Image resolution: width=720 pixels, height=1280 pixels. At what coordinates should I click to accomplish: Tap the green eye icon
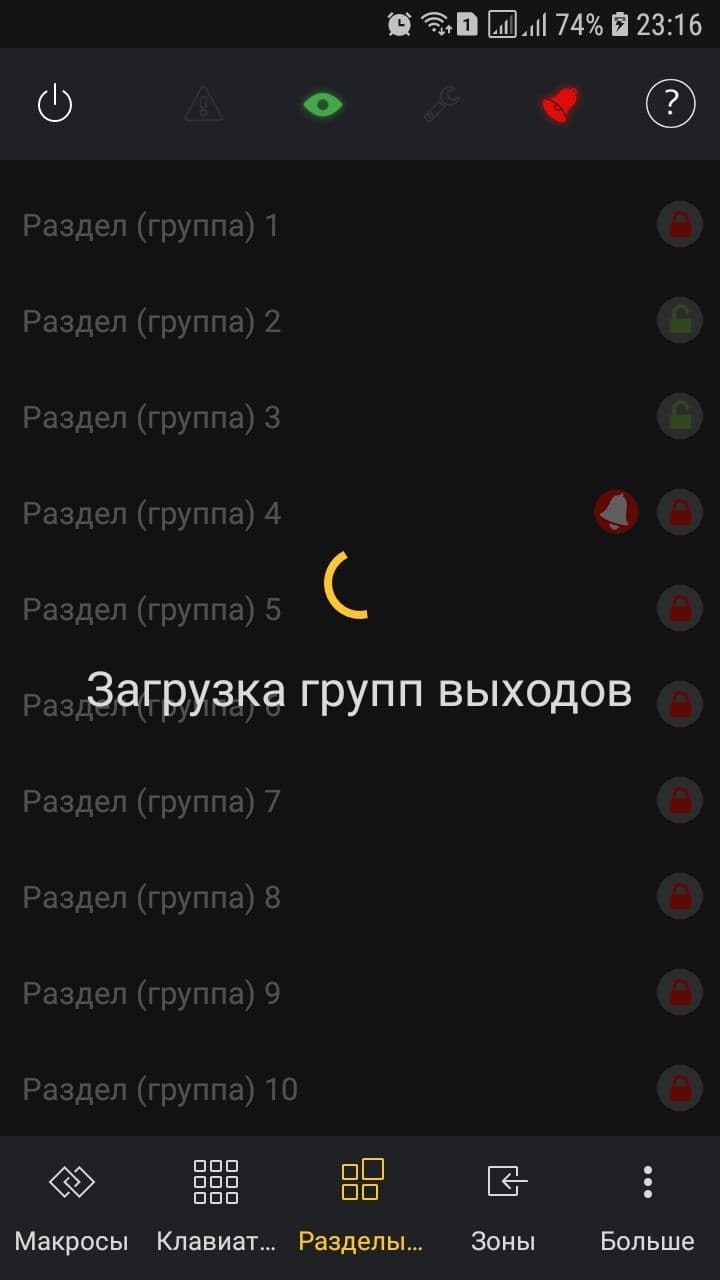323,104
